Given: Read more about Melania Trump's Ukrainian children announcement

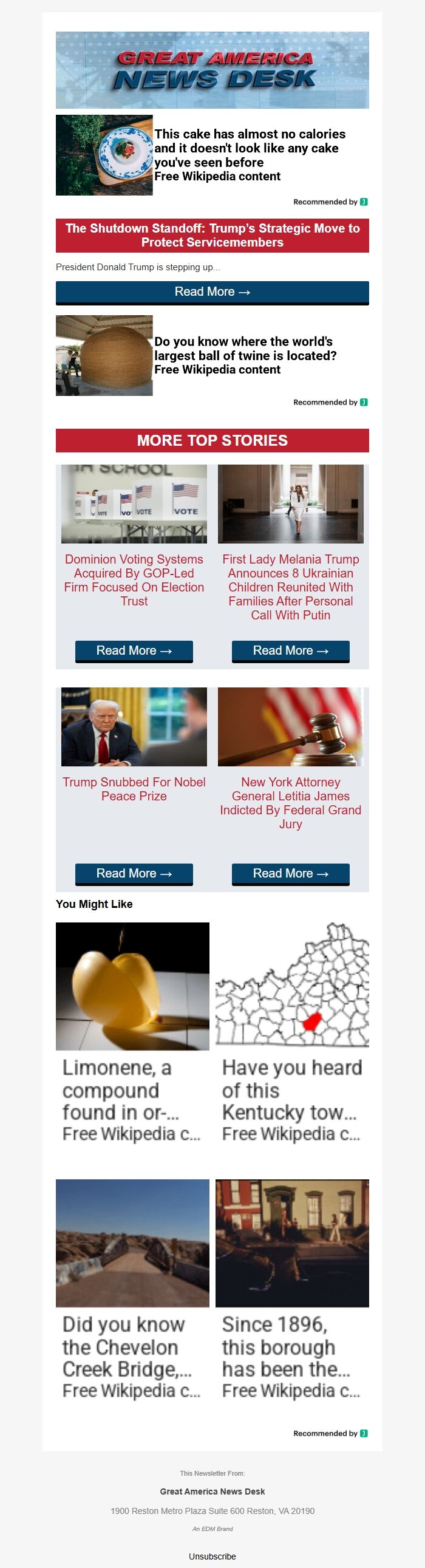Looking at the screenshot, I should click(290, 650).
